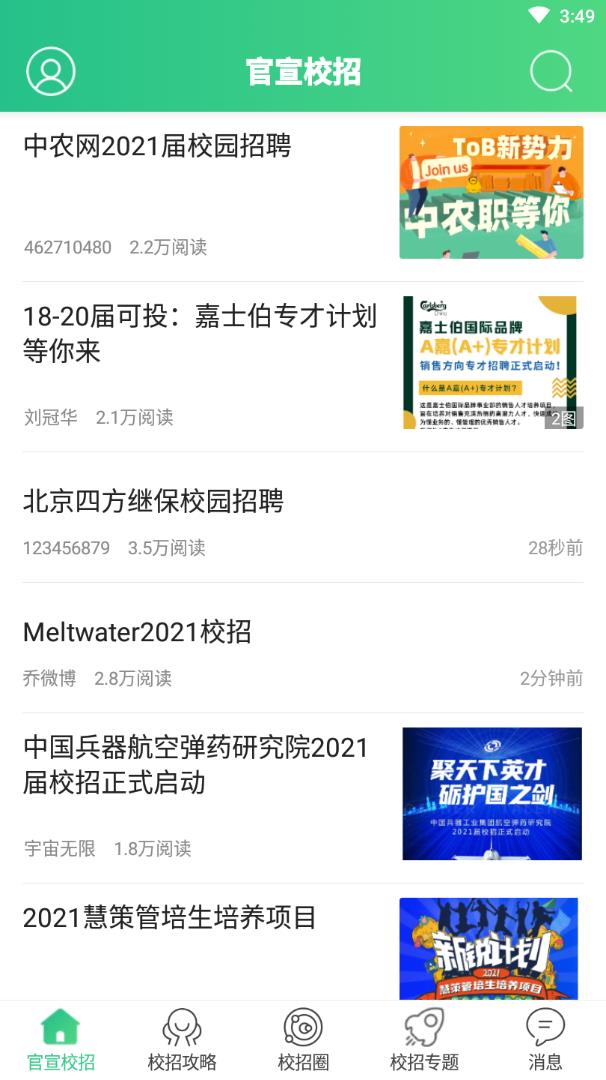Open the 校招专题 tab
Image resolution: width=606 pixels, height=1080 pixels.
point(424,1040)
